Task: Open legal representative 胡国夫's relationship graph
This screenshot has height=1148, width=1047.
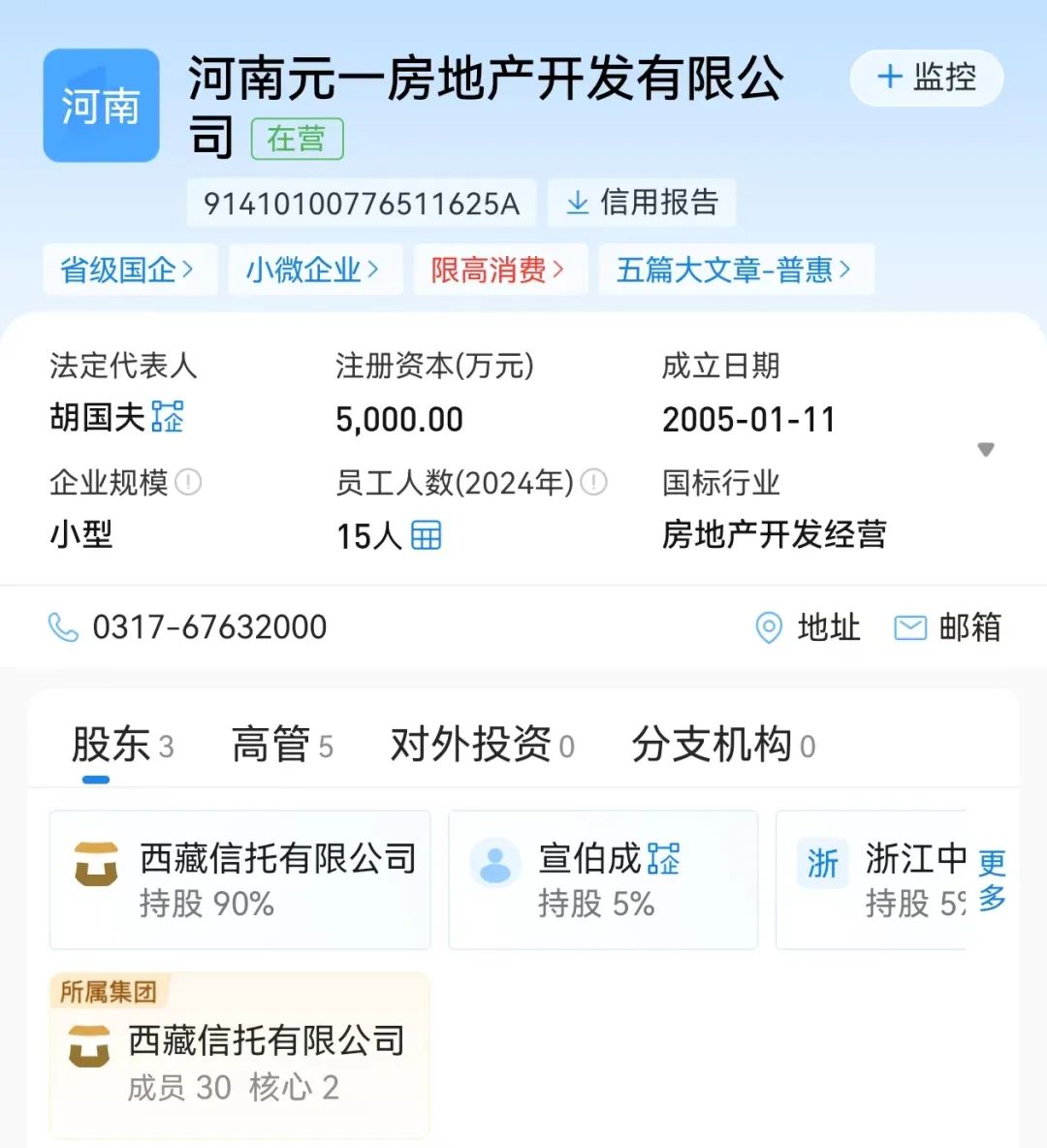Action: pos(168,417)
